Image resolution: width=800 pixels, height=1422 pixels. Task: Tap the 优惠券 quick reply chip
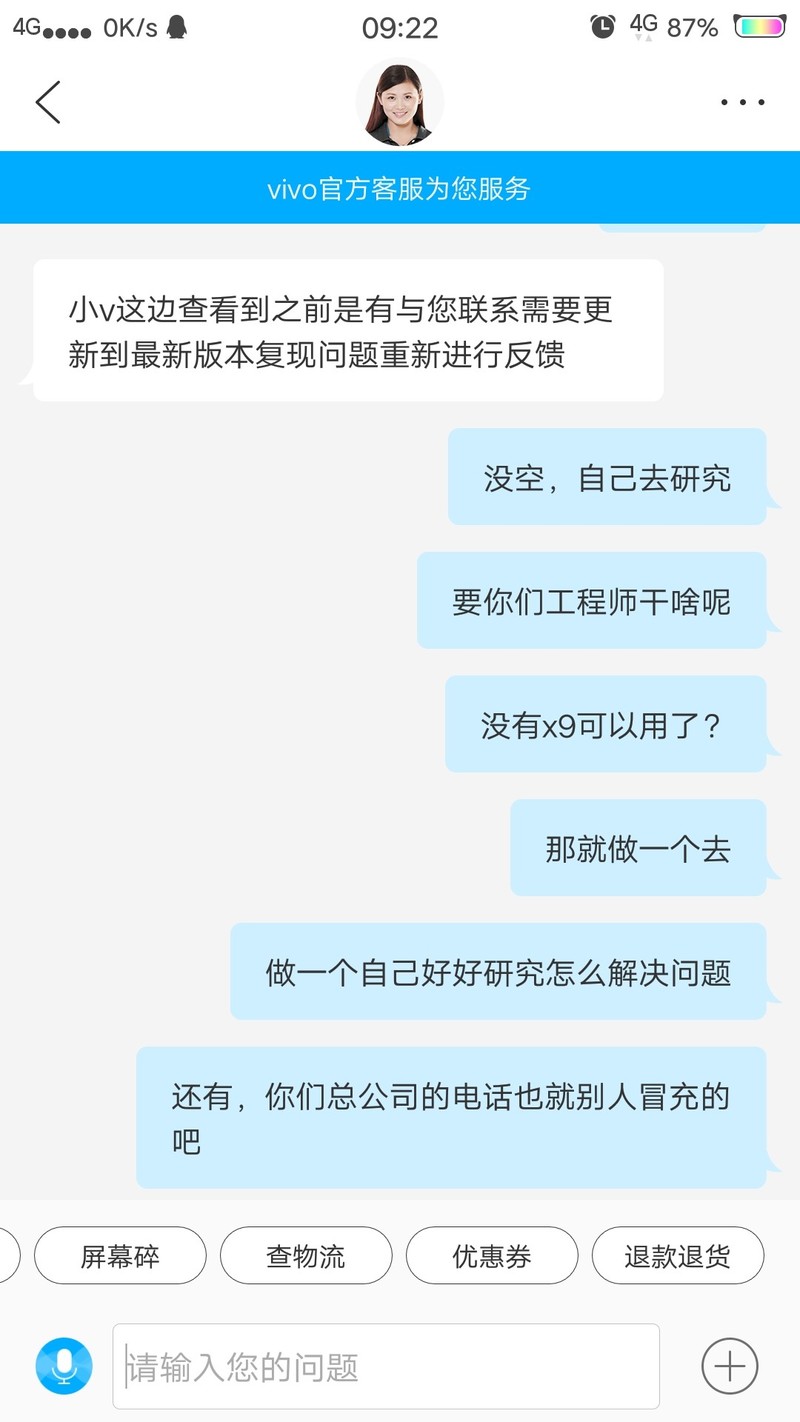pos(491,1255)
